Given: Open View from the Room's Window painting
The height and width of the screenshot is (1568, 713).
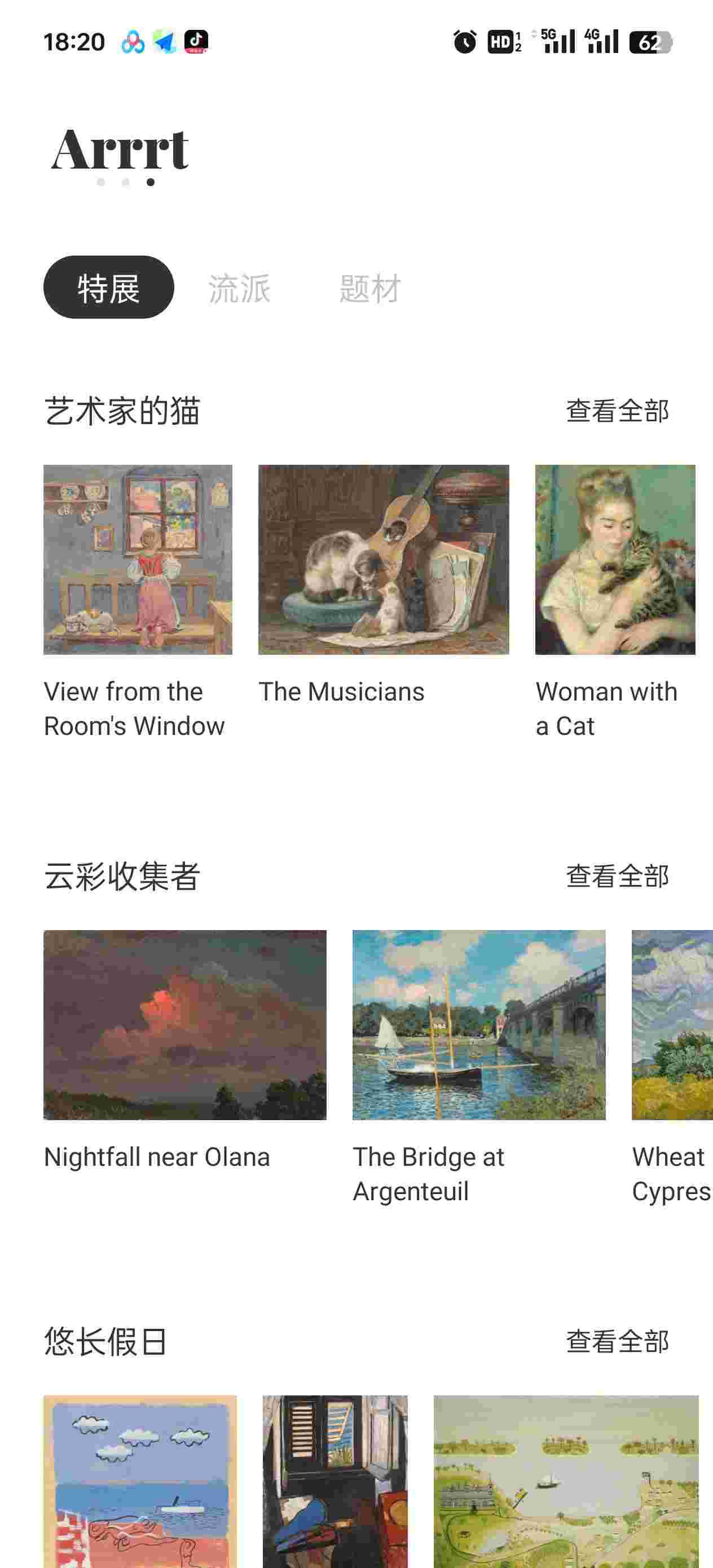Looking at the screenshot, I should click(138, 560).
